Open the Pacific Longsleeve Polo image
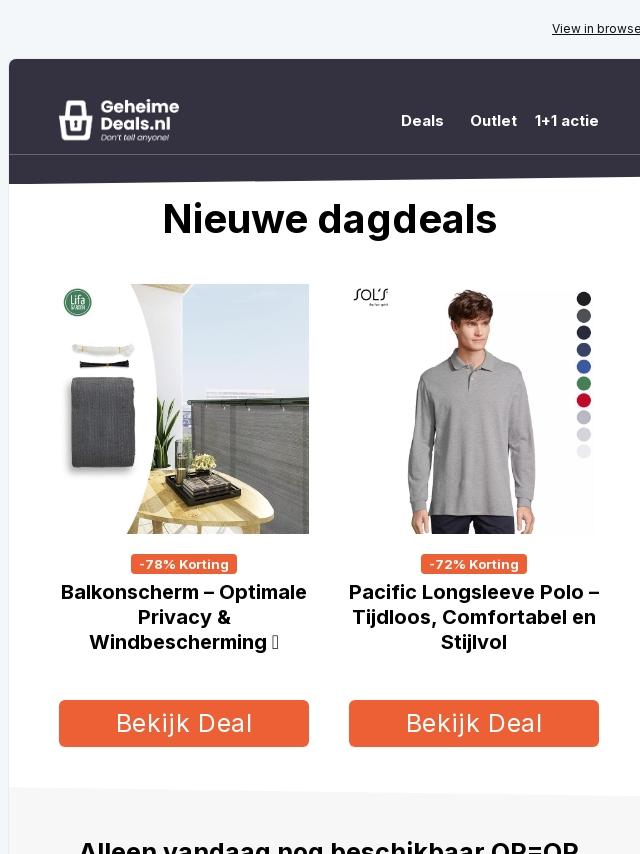The image size is (640, 854). coord(474,408)
